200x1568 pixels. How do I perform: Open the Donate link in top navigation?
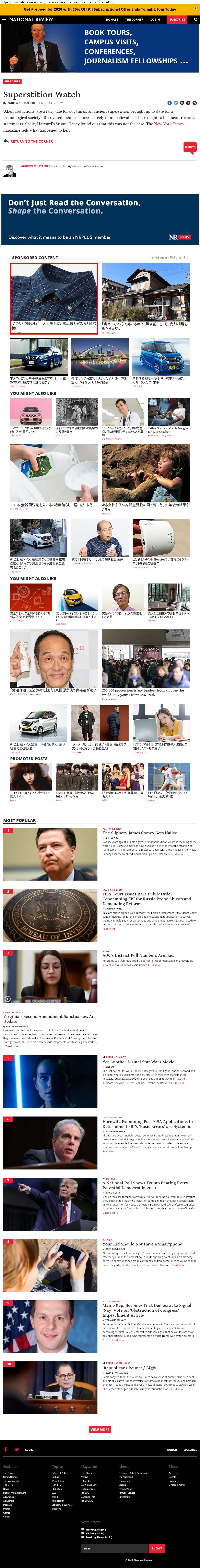click(112, 20)
